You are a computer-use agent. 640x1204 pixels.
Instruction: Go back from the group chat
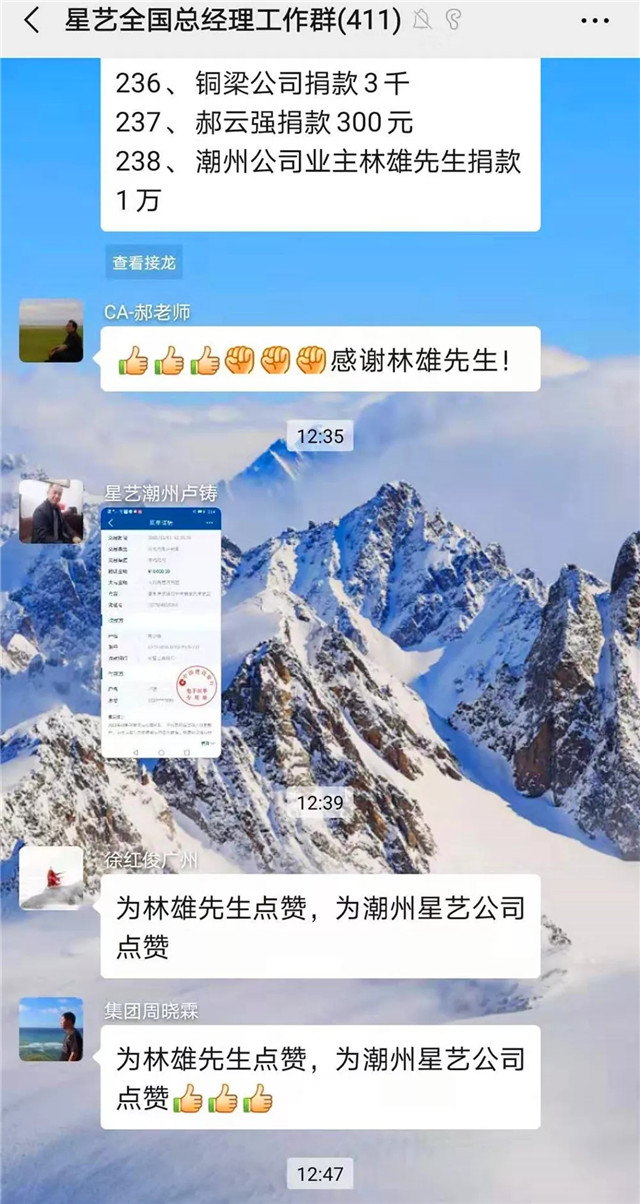[x=32, y=20]
